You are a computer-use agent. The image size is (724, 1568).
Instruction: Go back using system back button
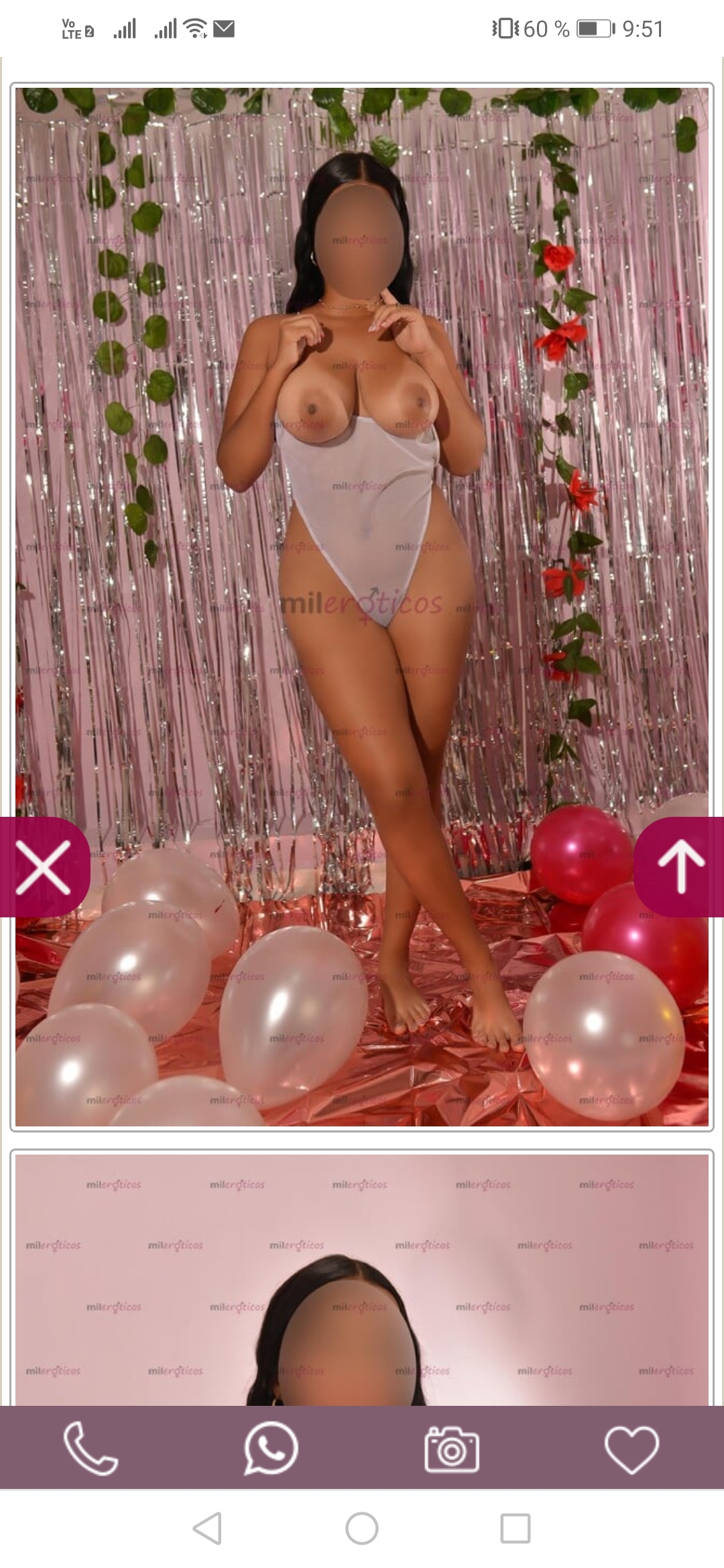pyautogui.click(x=207, y=1528)
